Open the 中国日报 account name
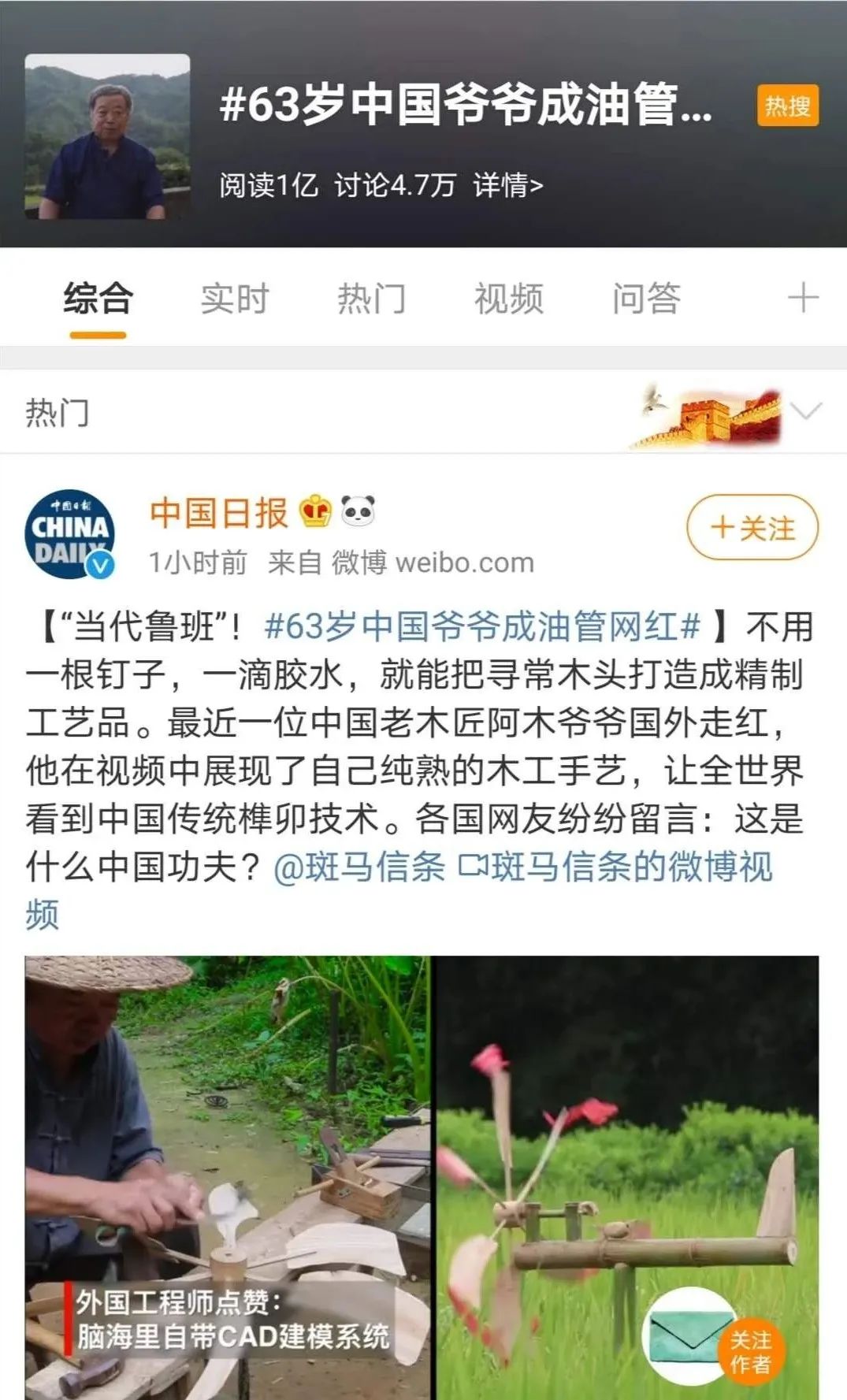847x1400 pixels. 219,513
